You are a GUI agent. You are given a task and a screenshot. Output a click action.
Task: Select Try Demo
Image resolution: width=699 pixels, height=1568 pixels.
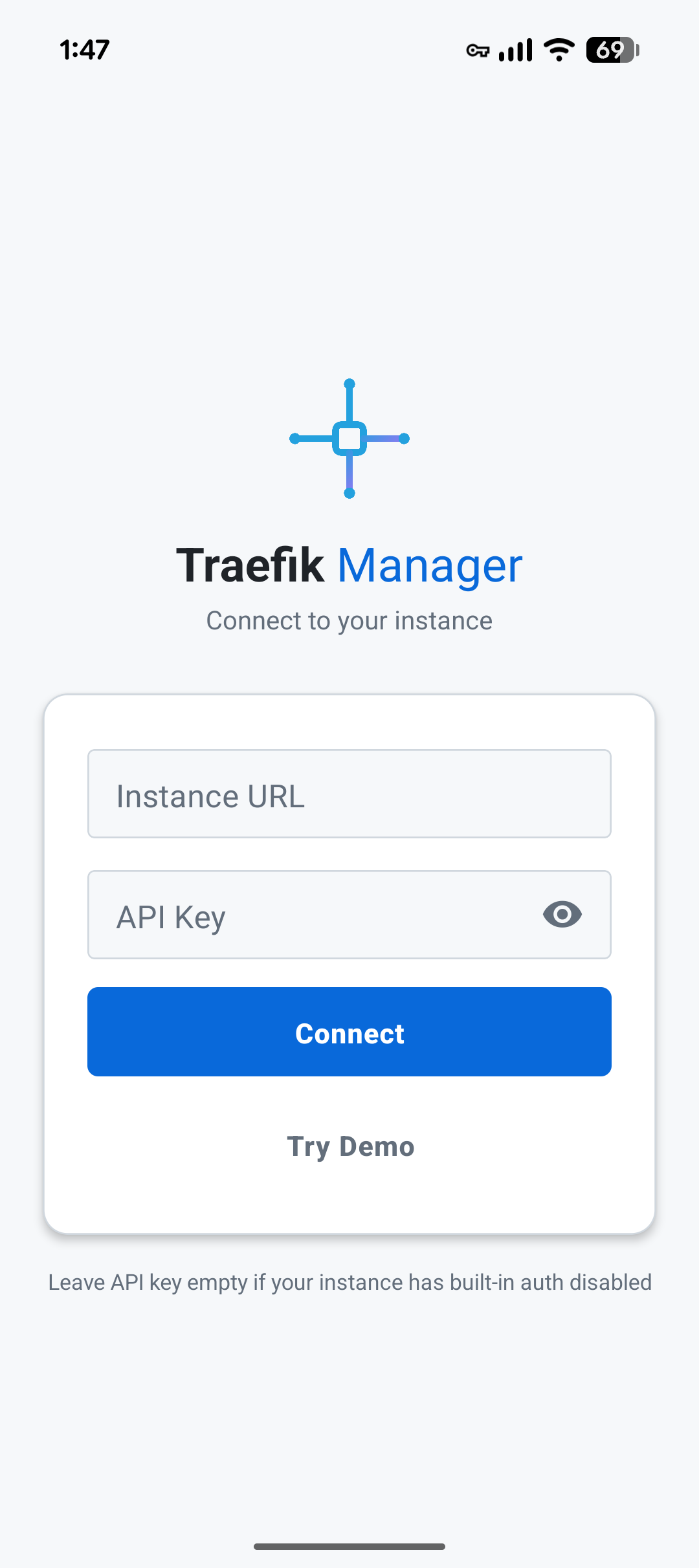click(x=350, y=1146)
